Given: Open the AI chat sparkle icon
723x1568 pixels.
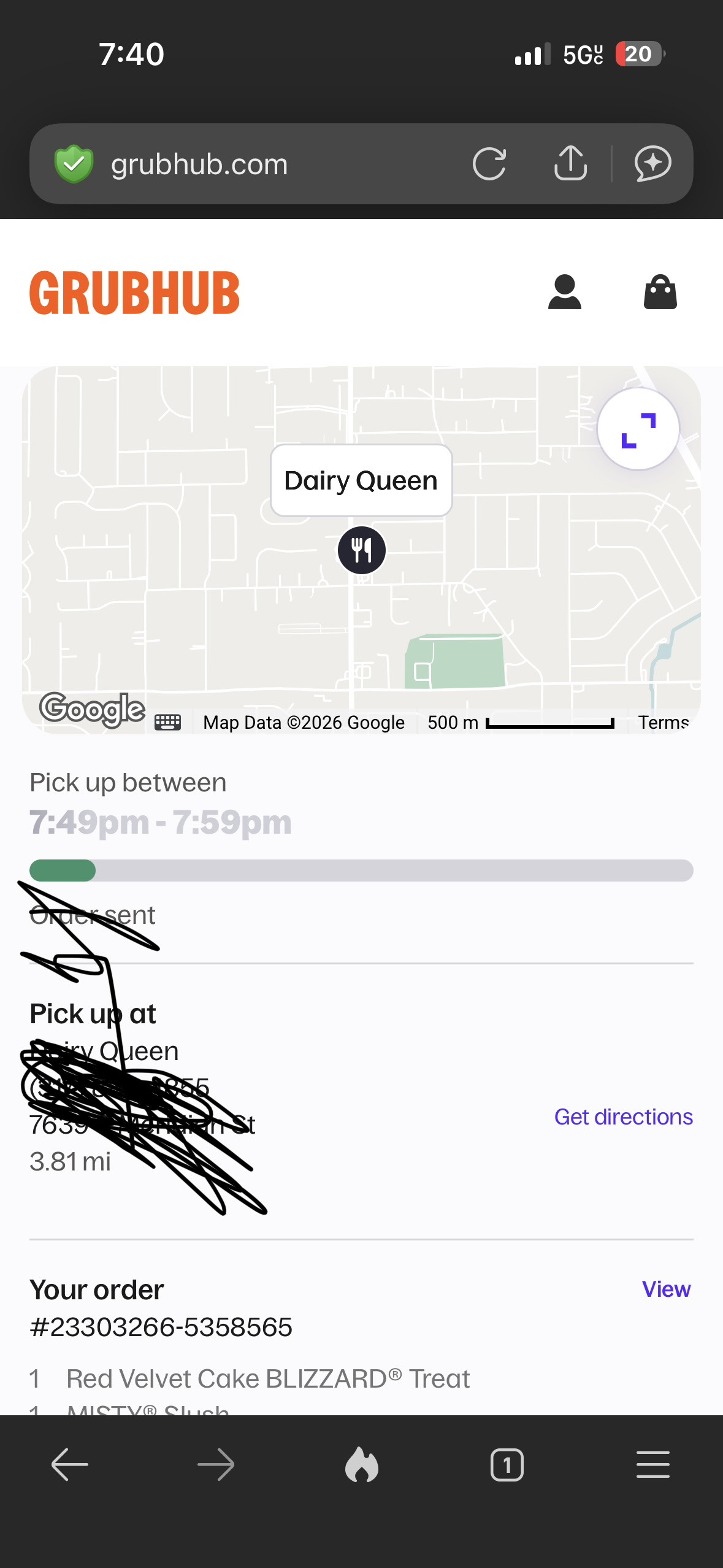Looking at the screenshot, I should 652,164.
